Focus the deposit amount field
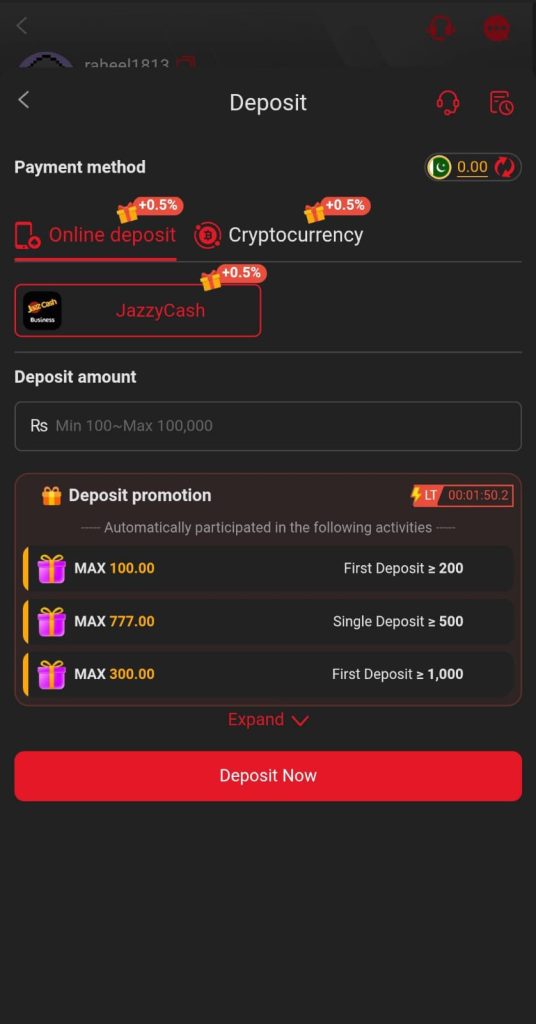This screenshot has width=536, height=1024. point(268,426)
